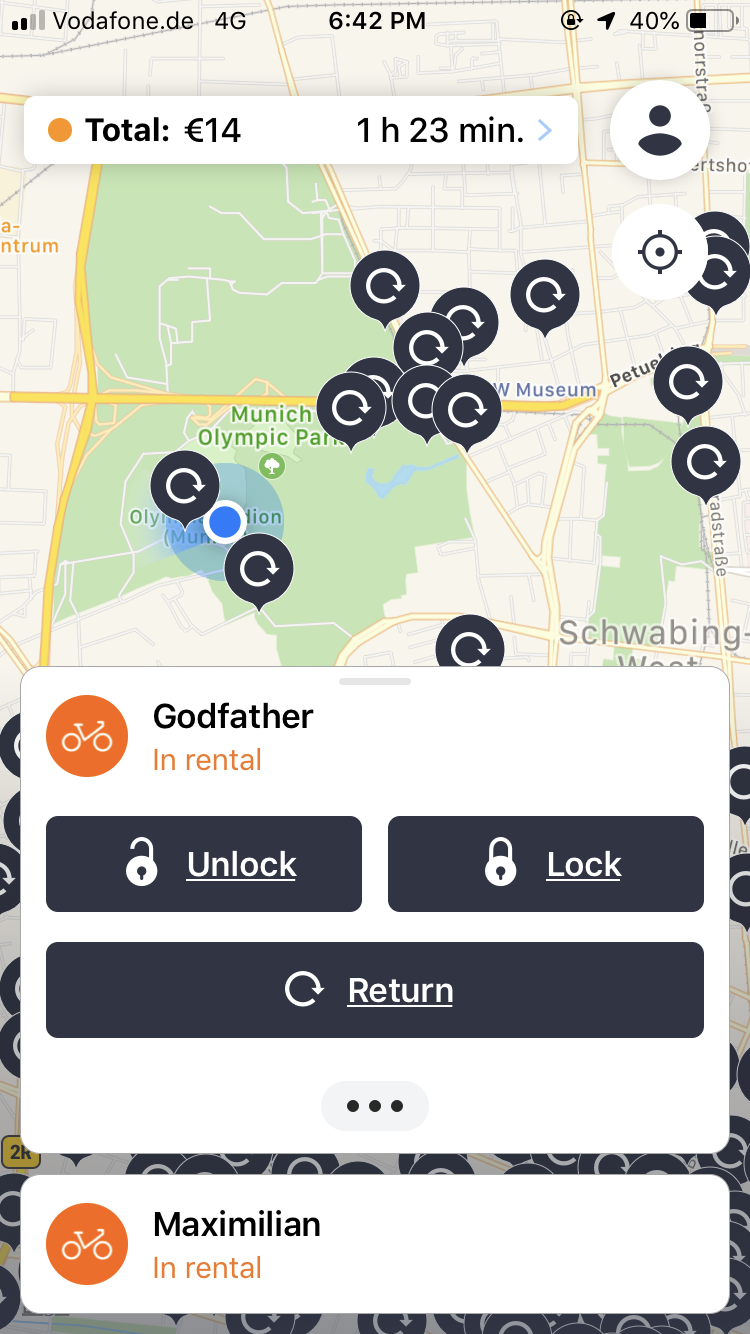Open the profile account icon

660,130
